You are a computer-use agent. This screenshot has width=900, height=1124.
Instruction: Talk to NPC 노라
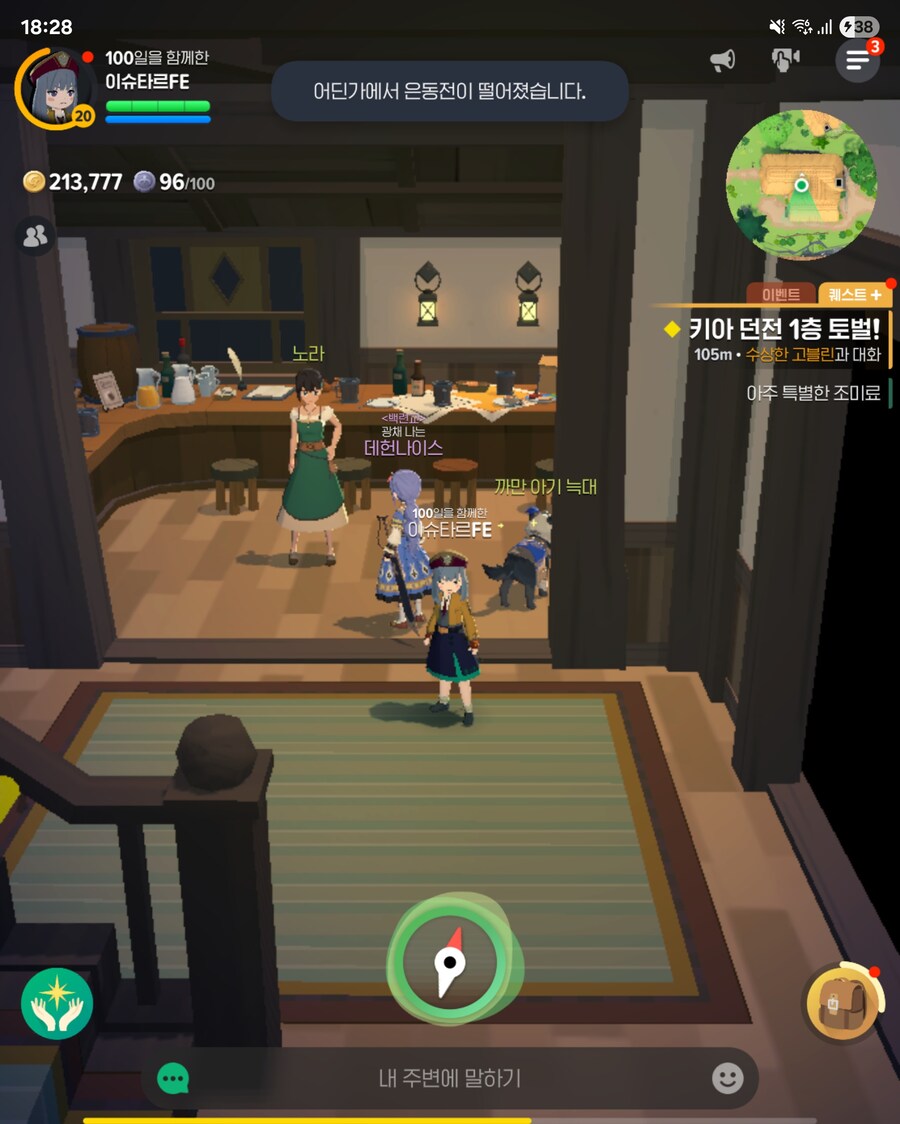pyautogui.click(x=311, y=460)
